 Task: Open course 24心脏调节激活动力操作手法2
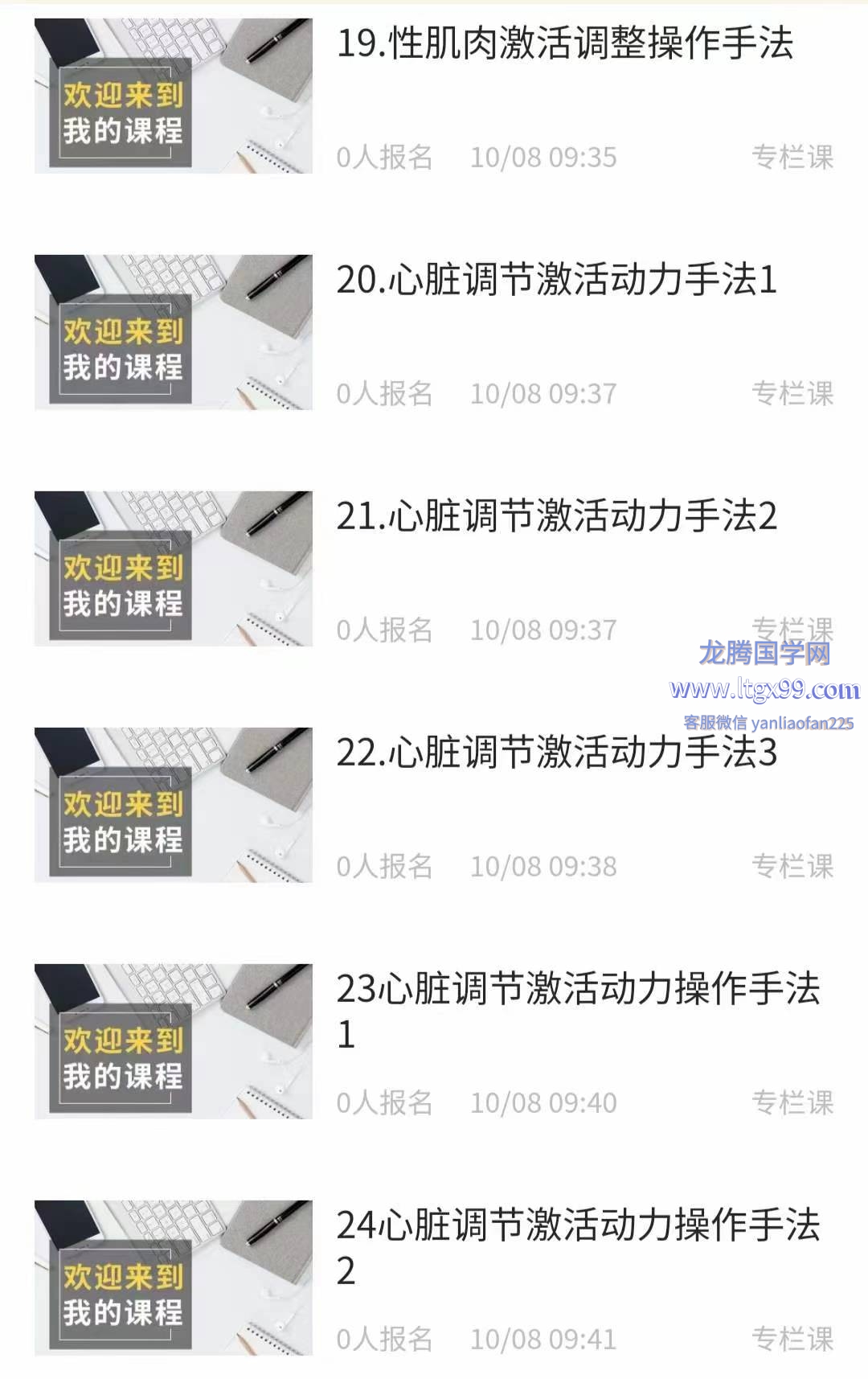[x=577, y=1227]
